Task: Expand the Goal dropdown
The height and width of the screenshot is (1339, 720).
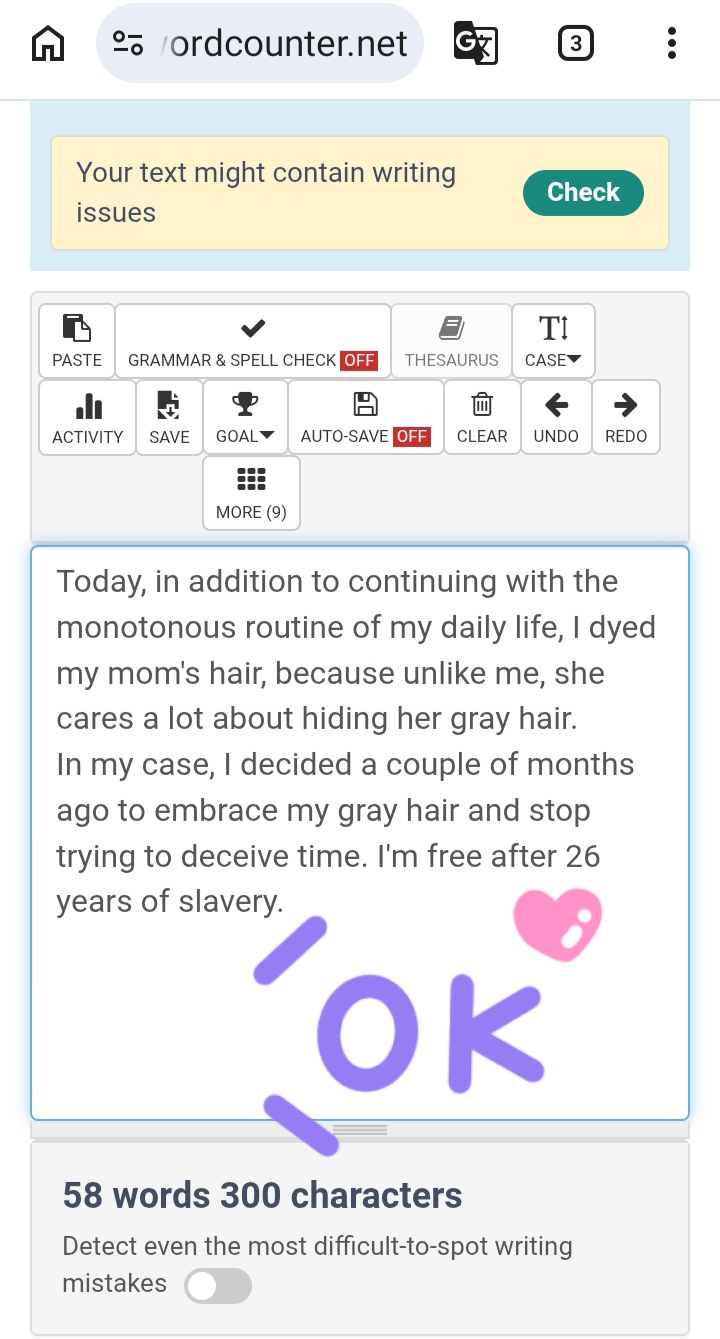Action: point(245,417)
